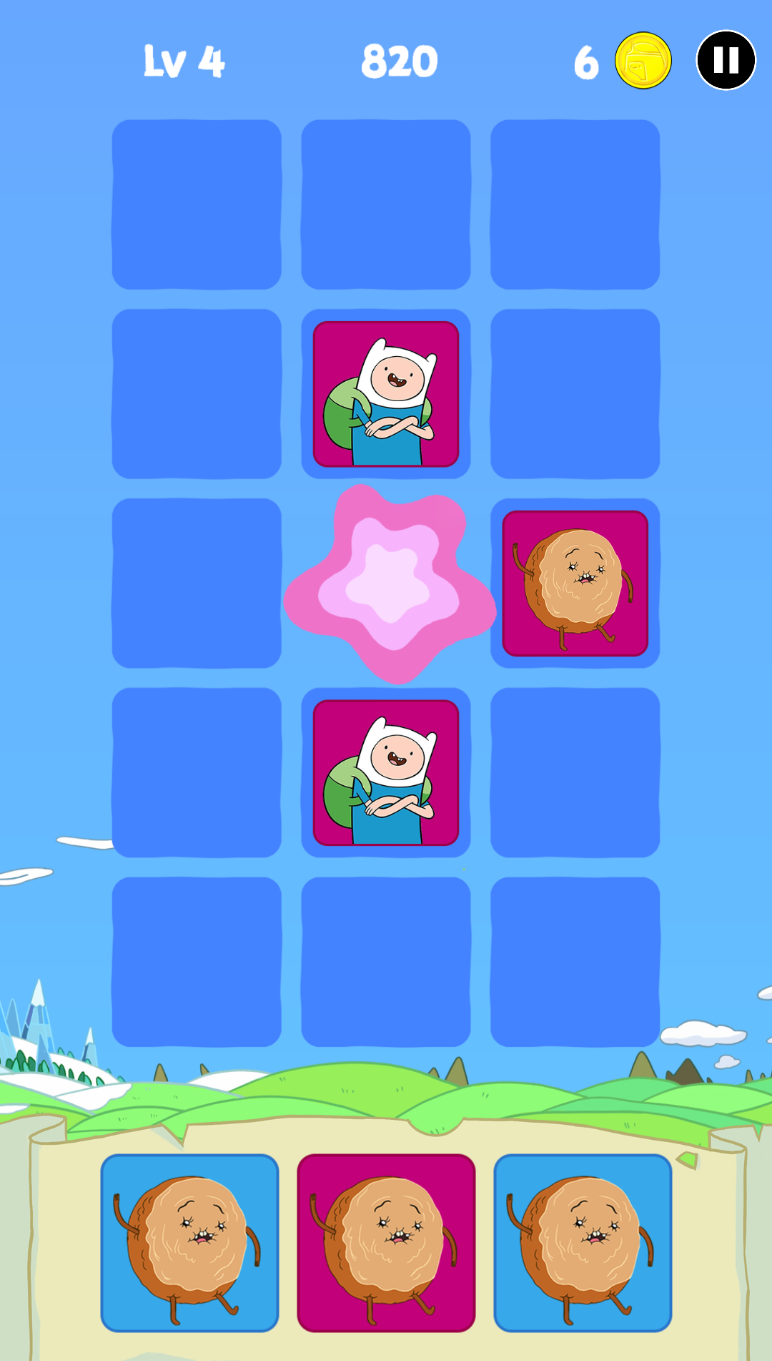Tap the Cinnamon Bun card on the board
Viewport: 772px width, 1361px height.
[x=575, y=583]
